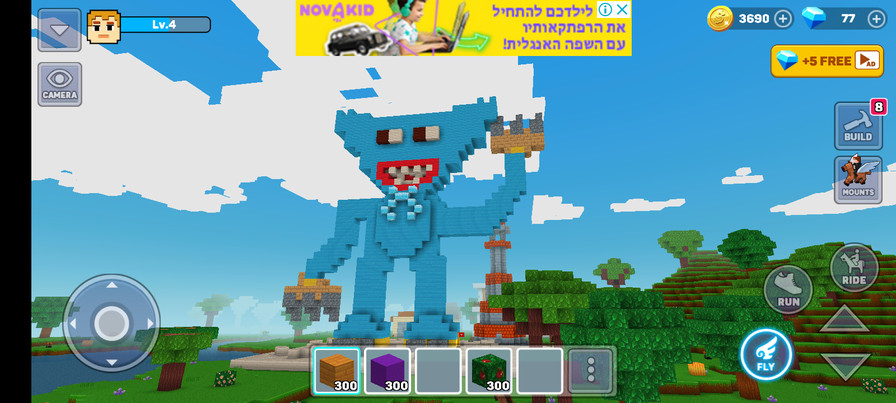Claim +5 free gems by ad
896x403 pixels.
(x=826, y=60)
